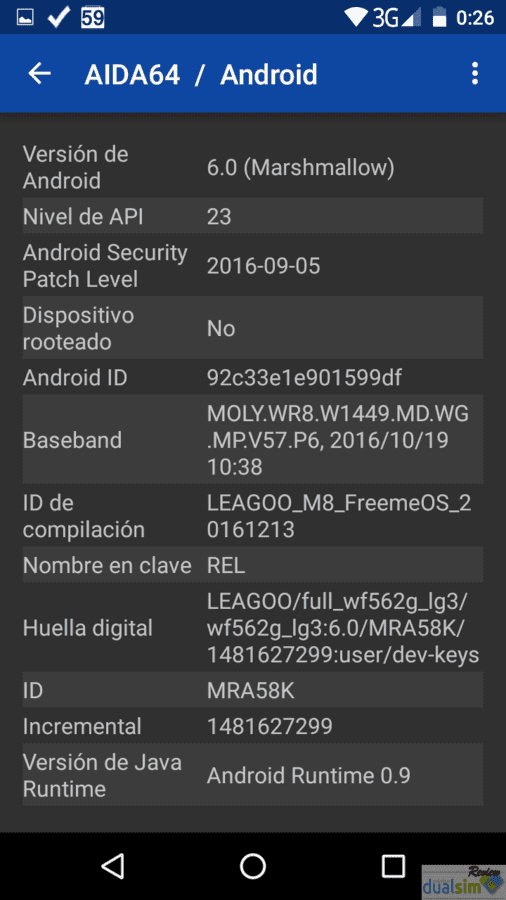
Task: Open the three-dot overflow menu
Action: pyautogui.click(x=474, y=73)
